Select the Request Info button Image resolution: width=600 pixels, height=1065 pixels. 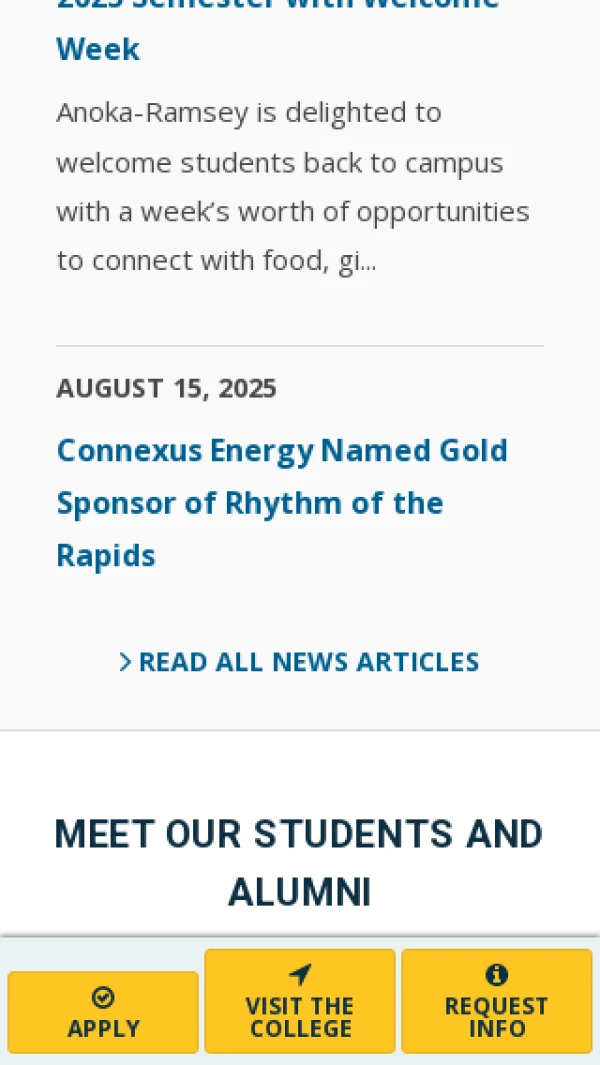(x=496, y=1001)
